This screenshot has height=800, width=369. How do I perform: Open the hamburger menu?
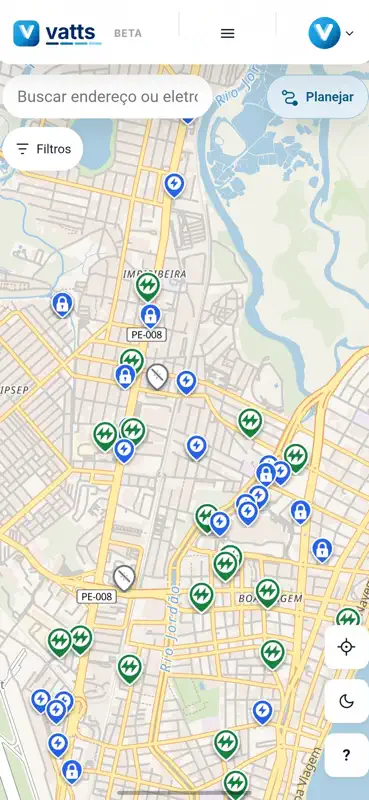click(227, 34)
